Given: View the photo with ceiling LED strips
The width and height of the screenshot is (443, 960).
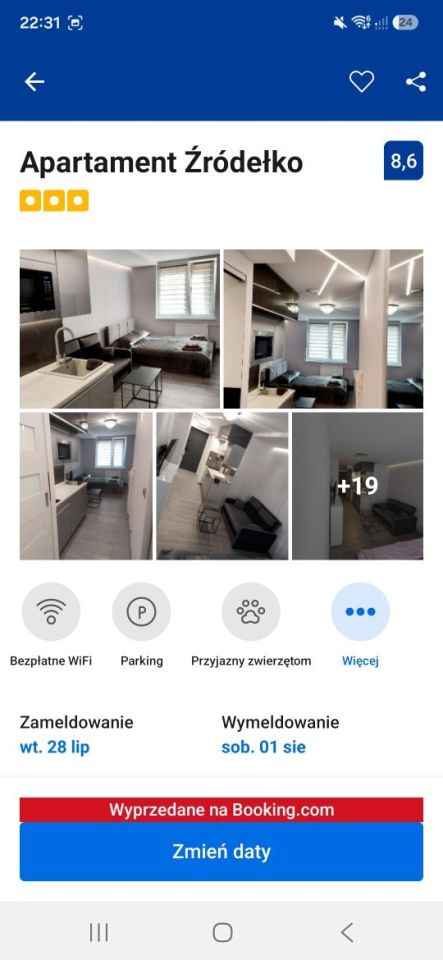Looking at the screenshot, I should tap(323, 329).
